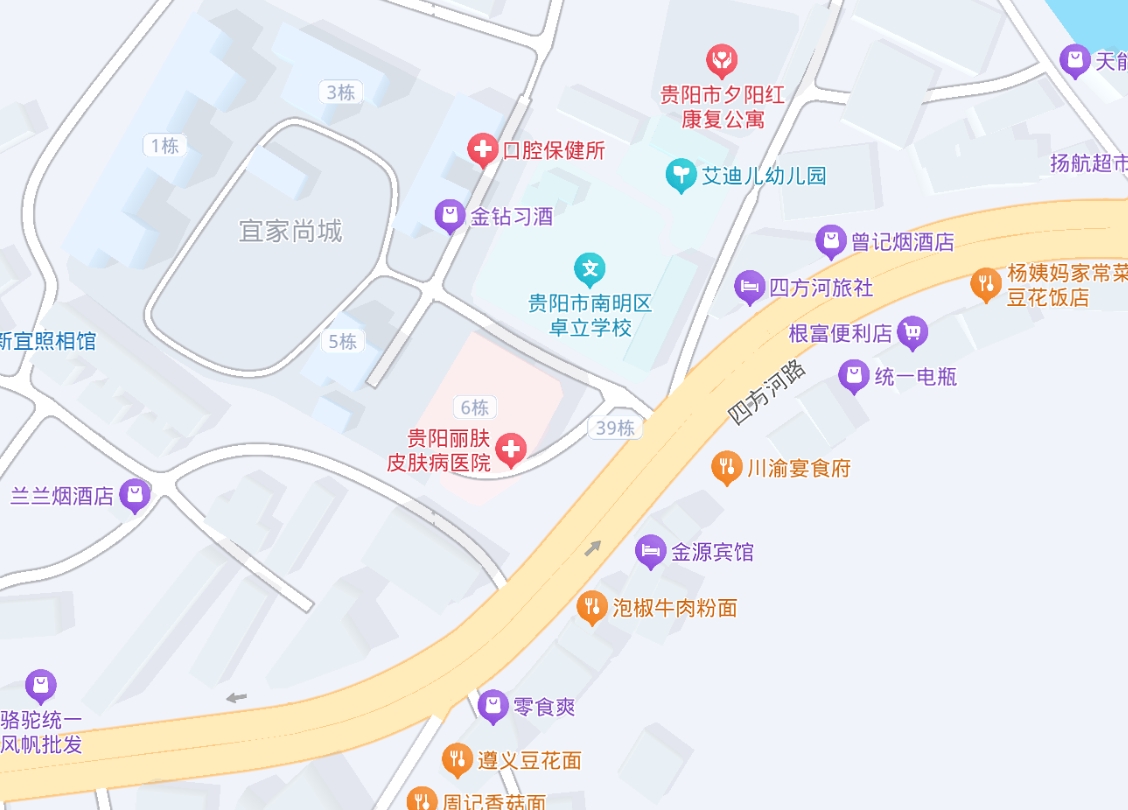Open the 杨姨妈家常菜豆花饭店 restaurant marker

coord(985,283)
